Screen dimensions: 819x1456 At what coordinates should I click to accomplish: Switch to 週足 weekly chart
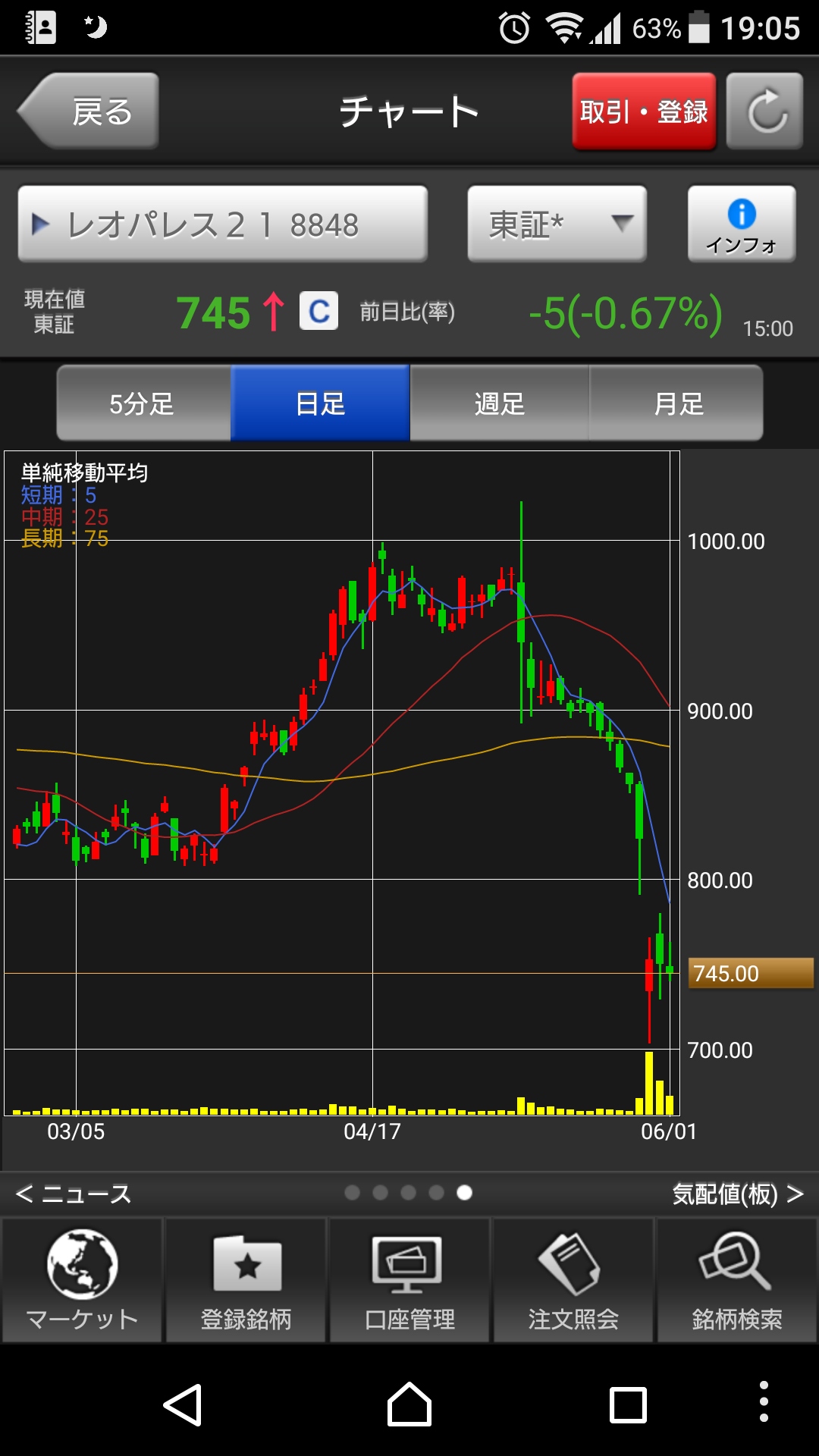pyautogui.click(x=499, y=403)
